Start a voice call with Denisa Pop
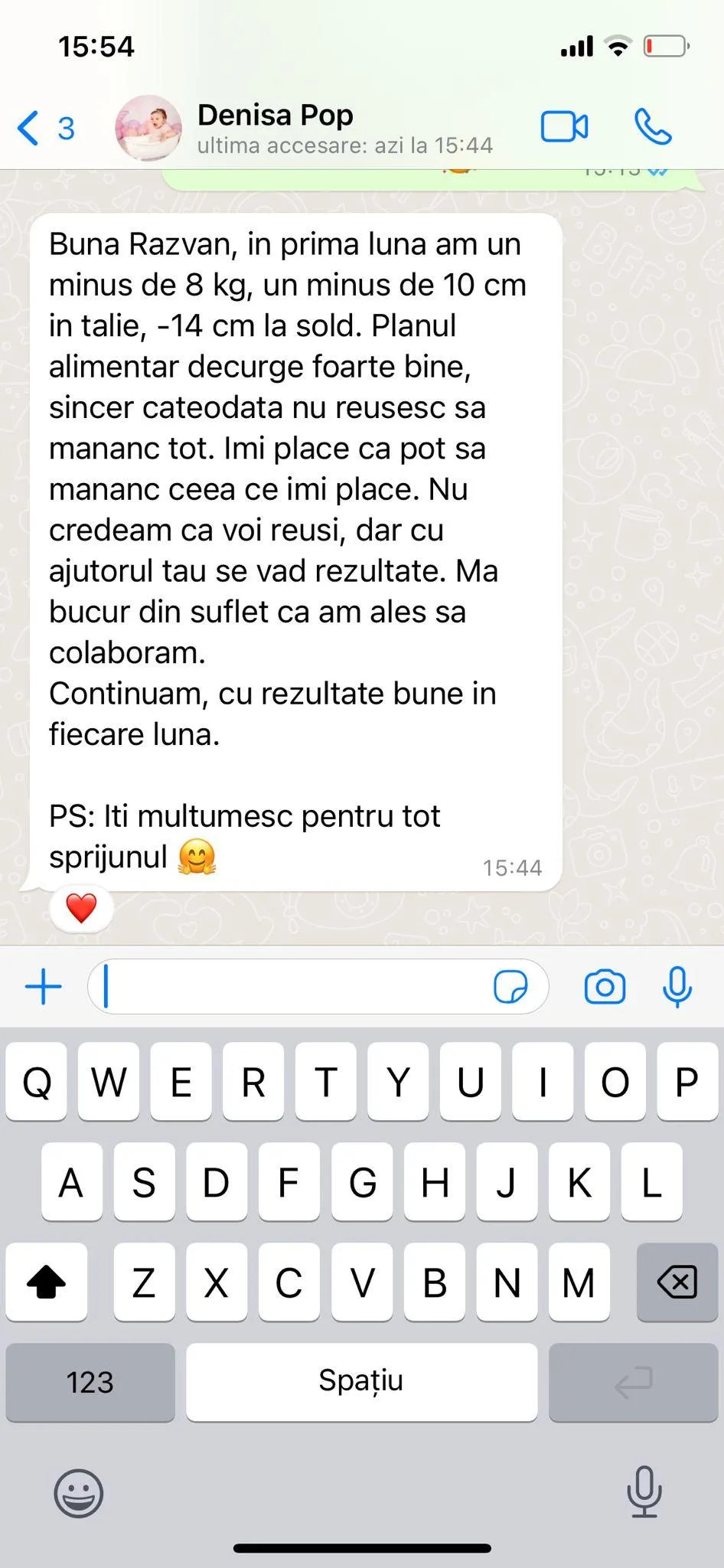The height and width of the screenshot is (1568, 724). 653,127
